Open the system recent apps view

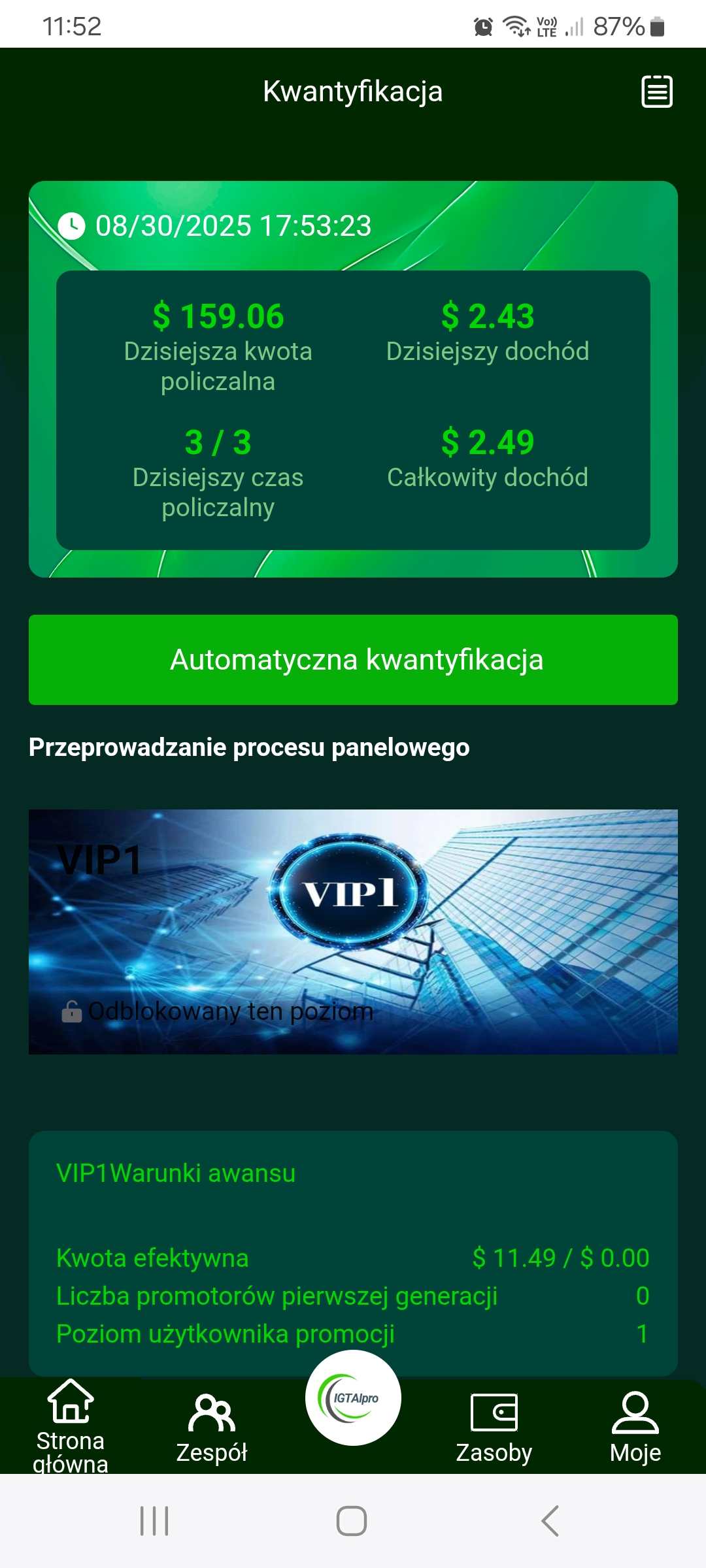(155, 1521)
